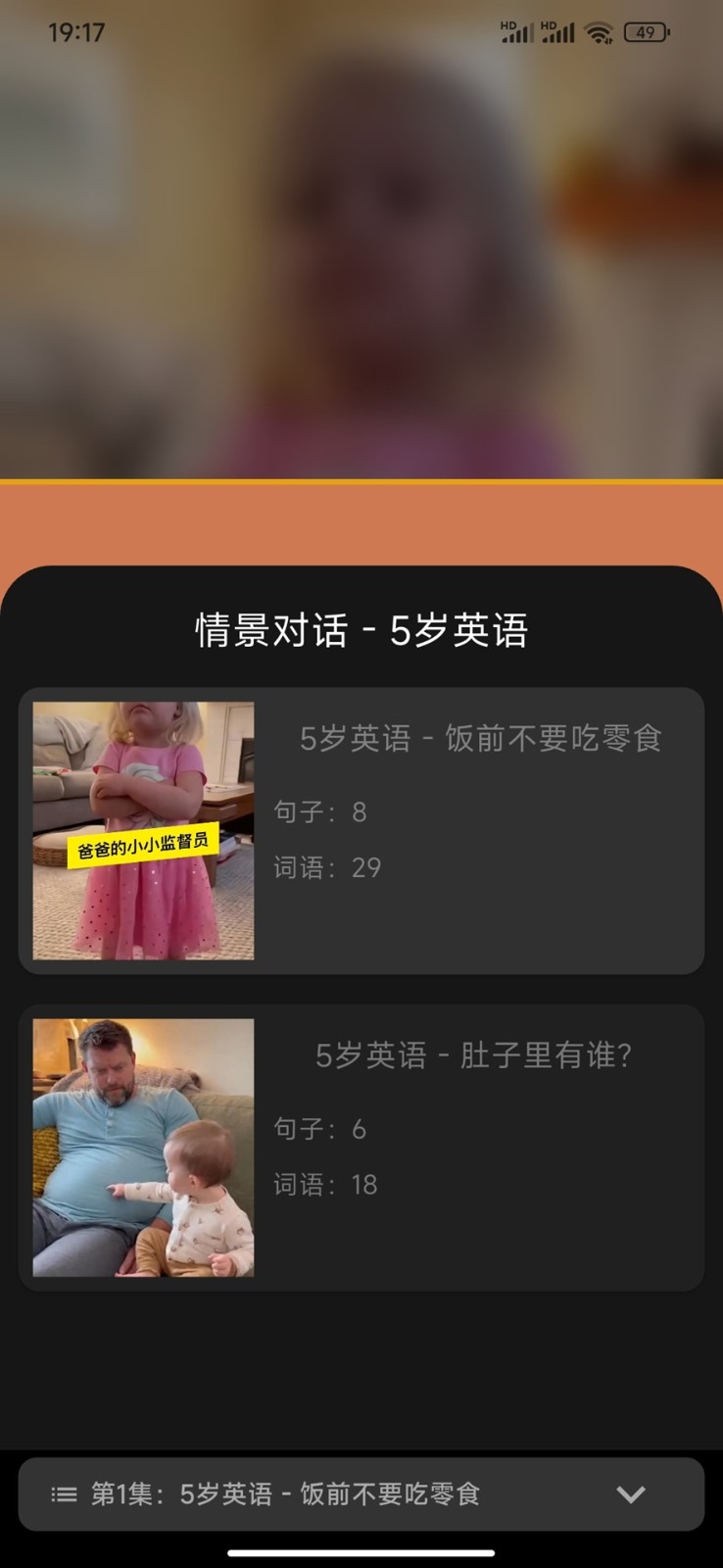Collapse the 第1集 episode list bar
Viewport: 723px width, 1568px height.
[x=630, y=1494]
